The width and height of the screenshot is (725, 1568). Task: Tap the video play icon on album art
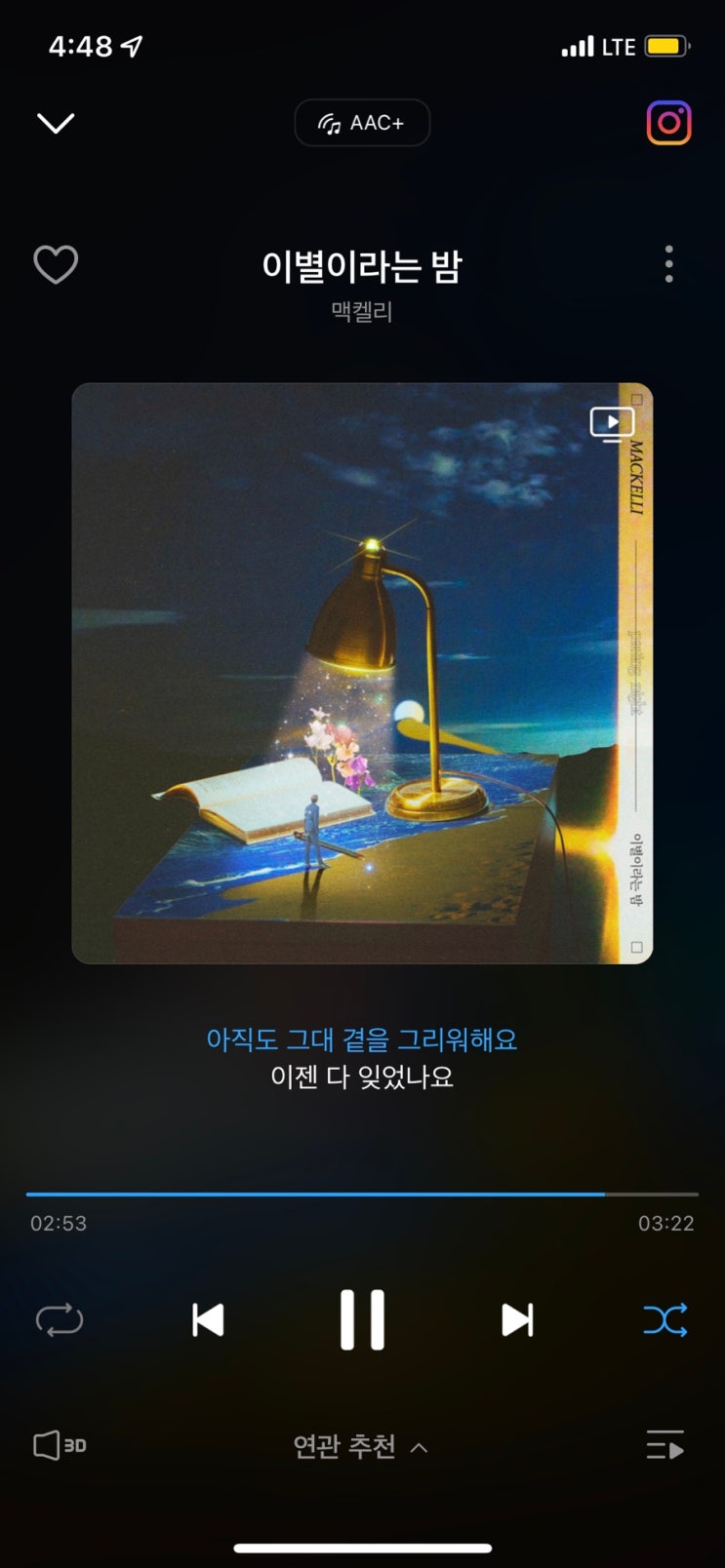pos(613,422)
